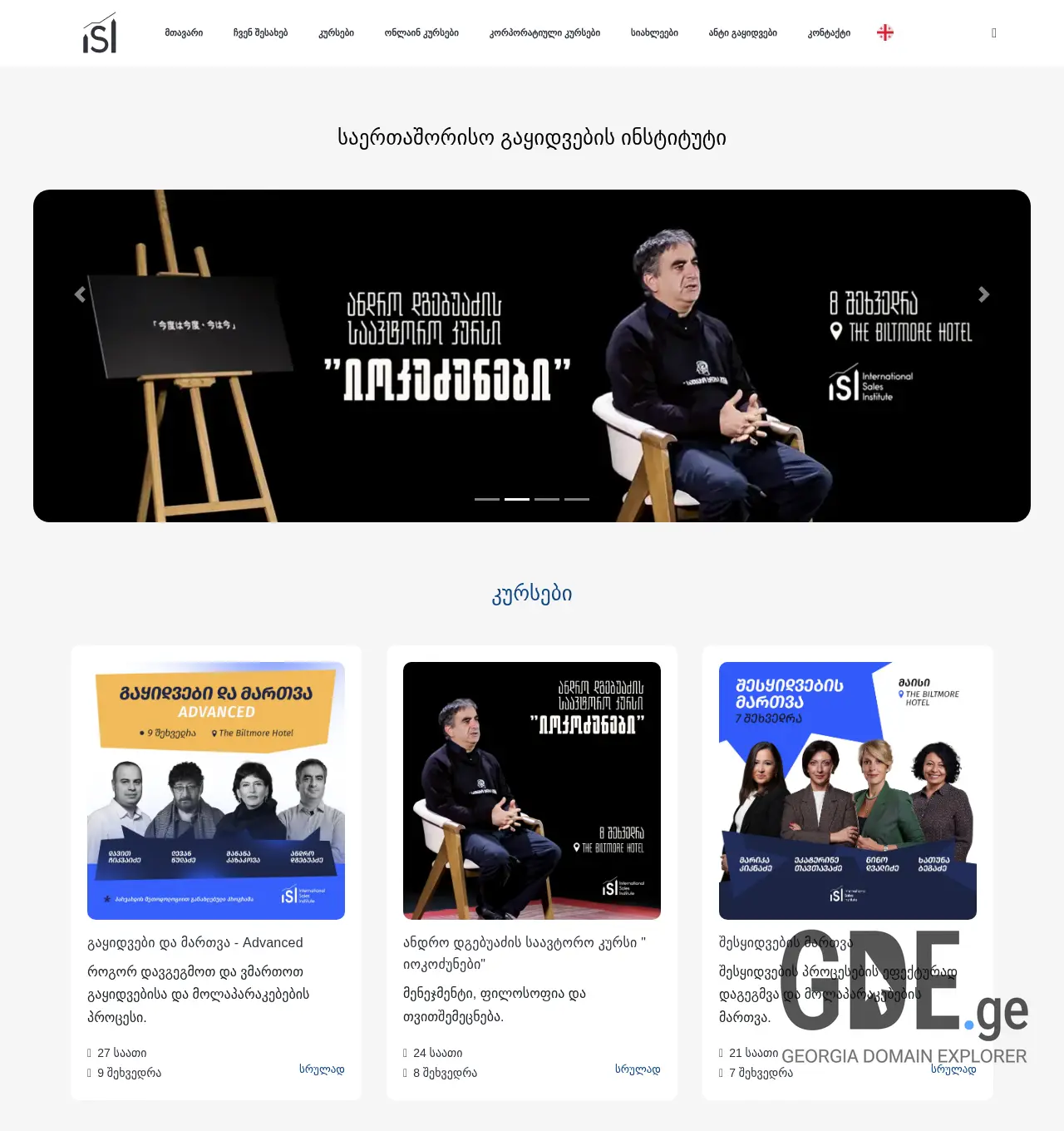
Task: Open the შესყიდვების მართვა course thumbnail
Action: pos(847,789)
